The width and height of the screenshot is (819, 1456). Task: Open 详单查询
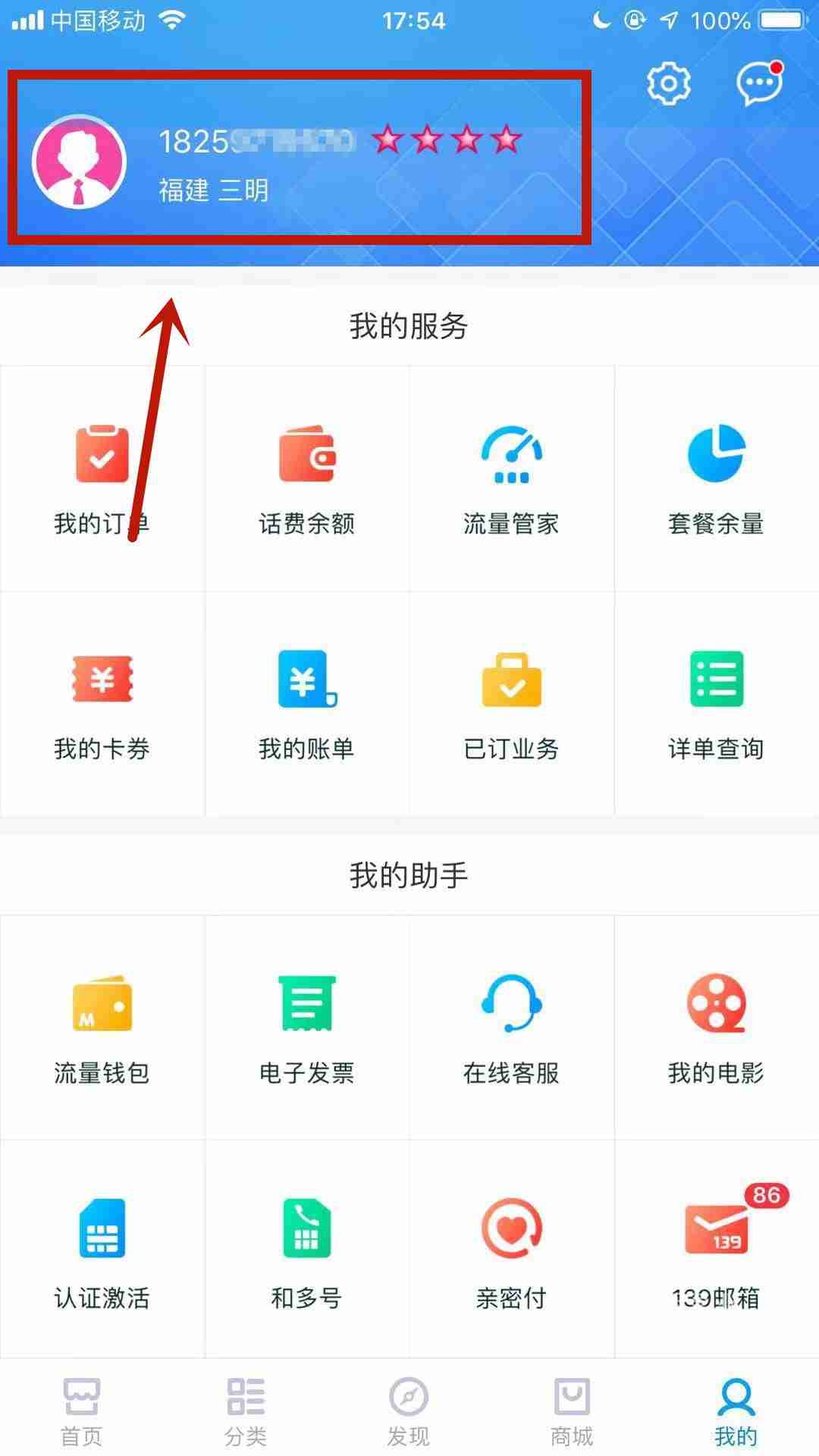(x=717, y=704)
